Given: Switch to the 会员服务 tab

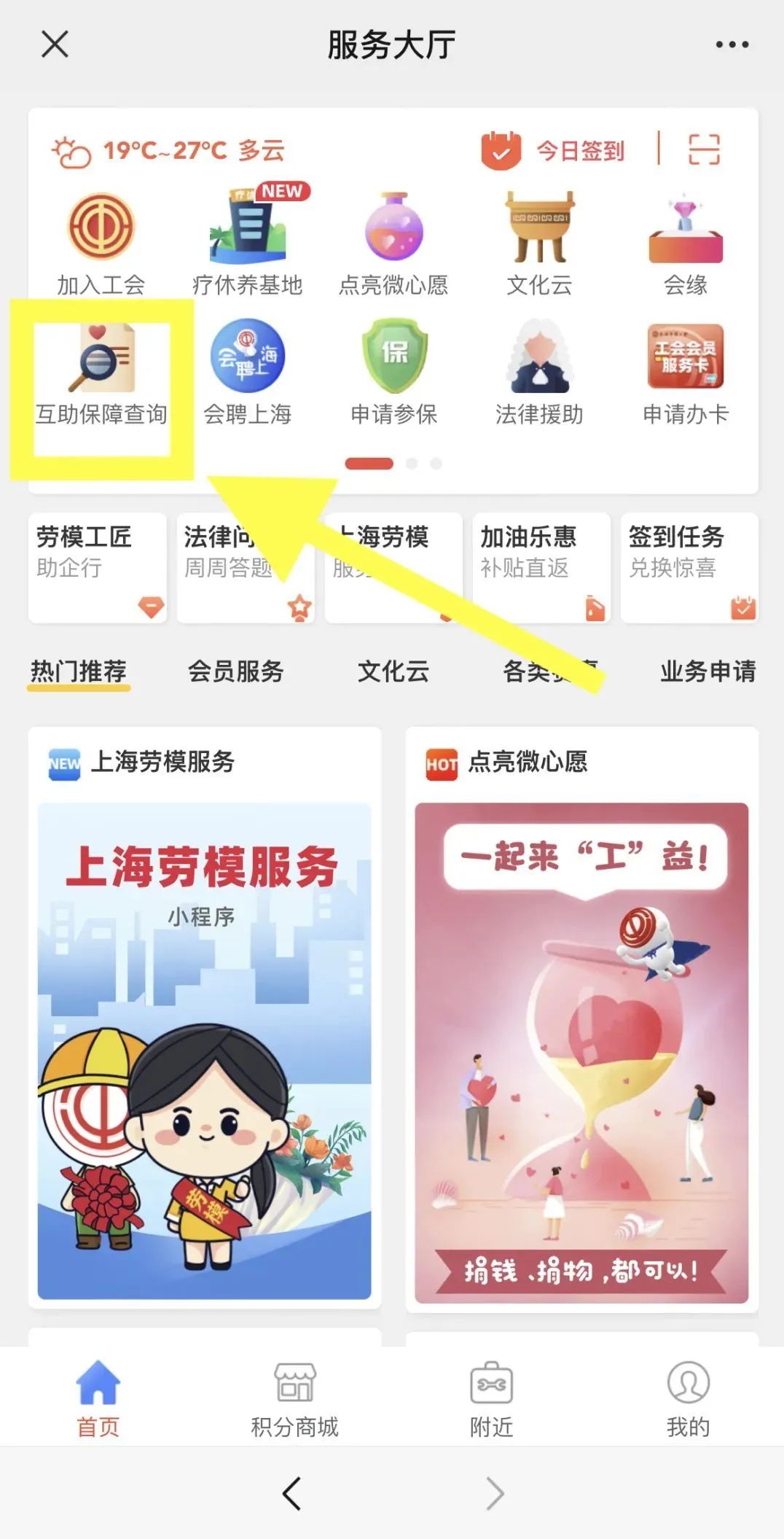Looking at the screenshot, I should click(235, 672).
